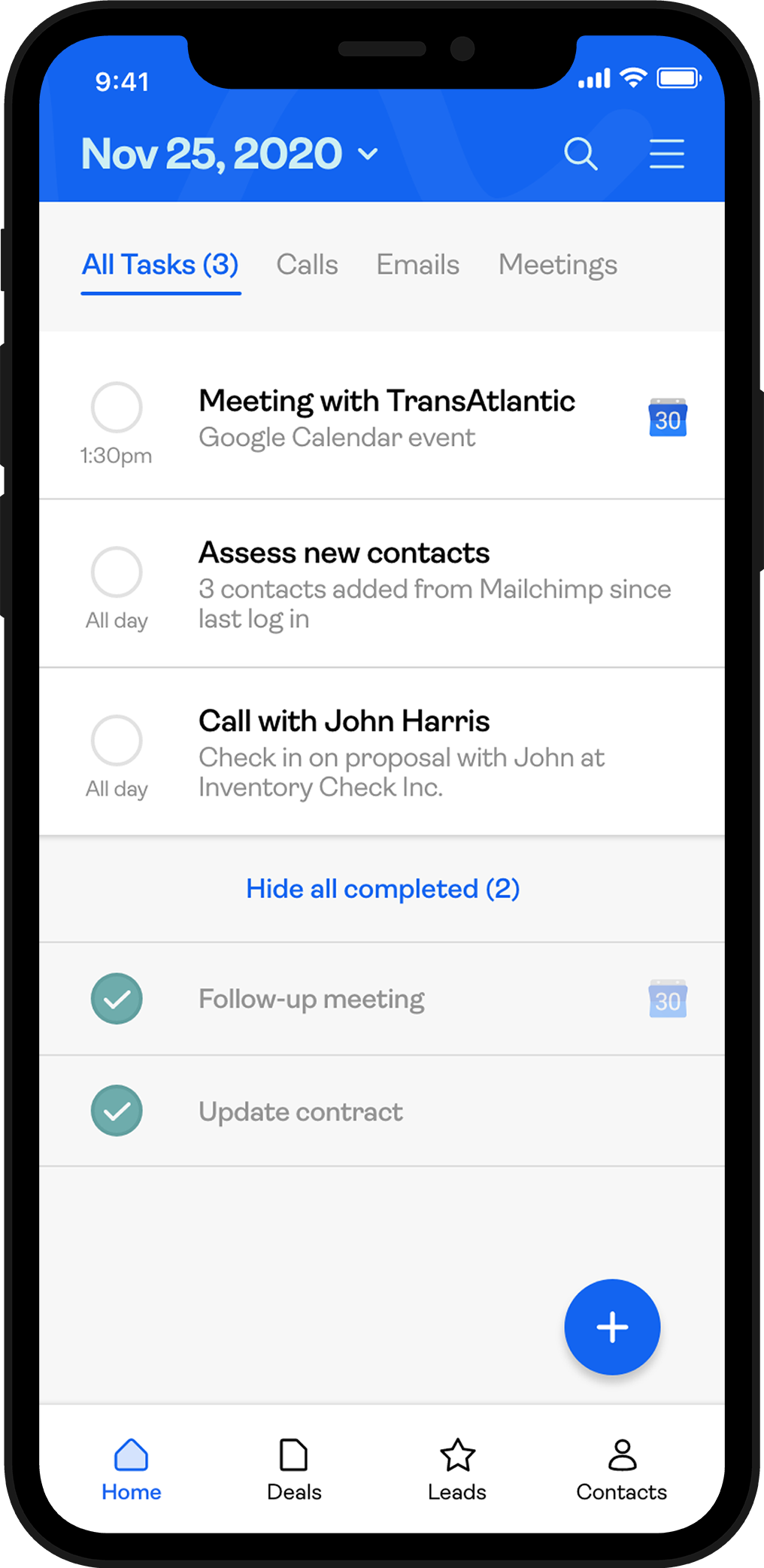Switch to the Meetings tab
Viewport: 764px width, 1568px height.
coord(557,265)
